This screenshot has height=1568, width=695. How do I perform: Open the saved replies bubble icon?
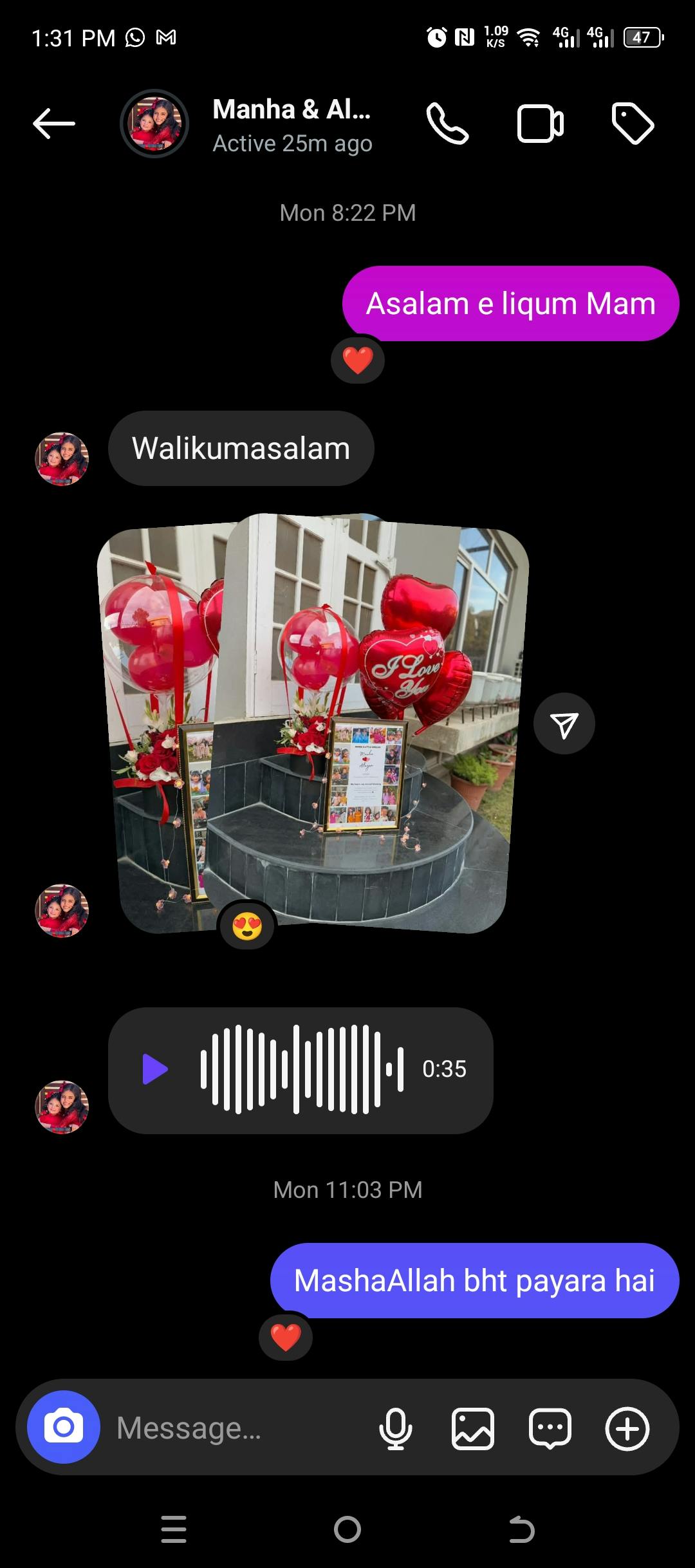pos(550,1428)
